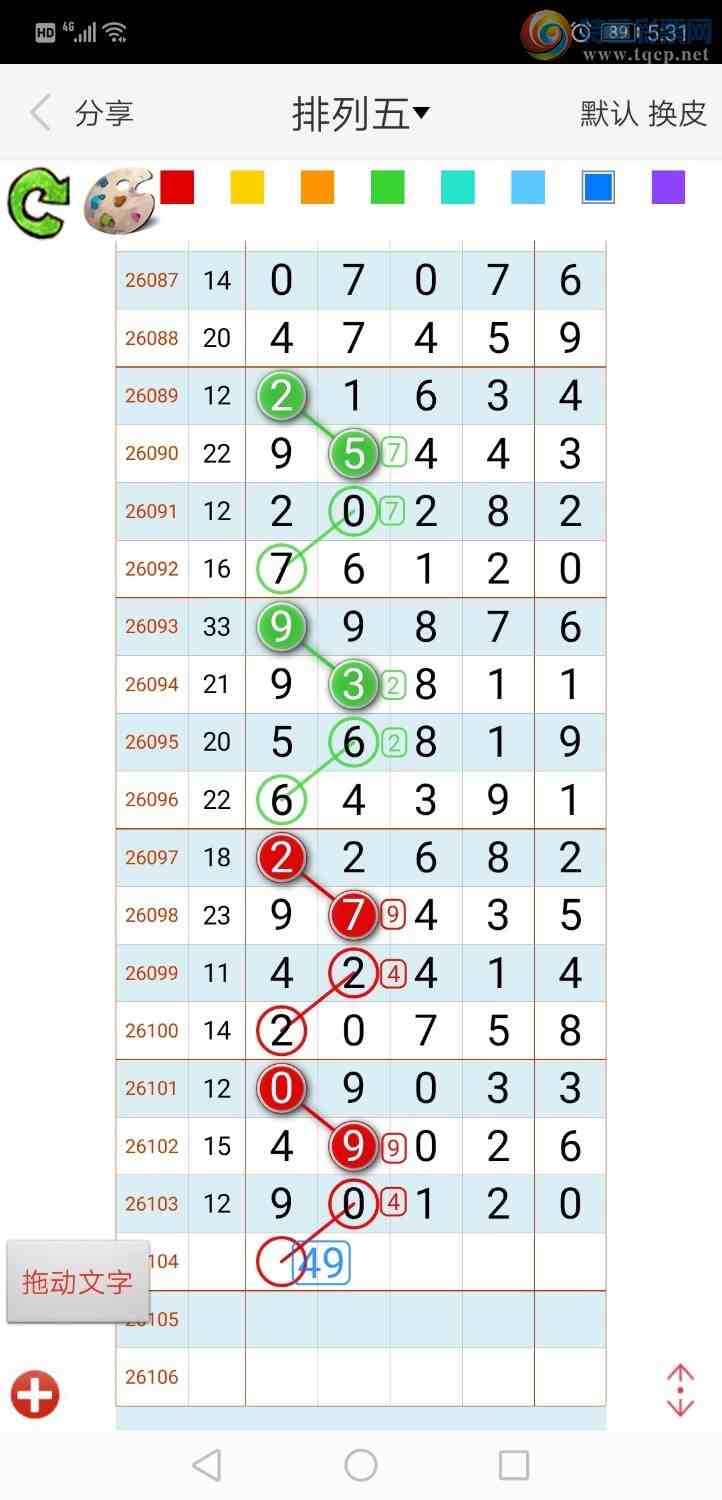Pick the turquoise color swatch

[457, 187]
